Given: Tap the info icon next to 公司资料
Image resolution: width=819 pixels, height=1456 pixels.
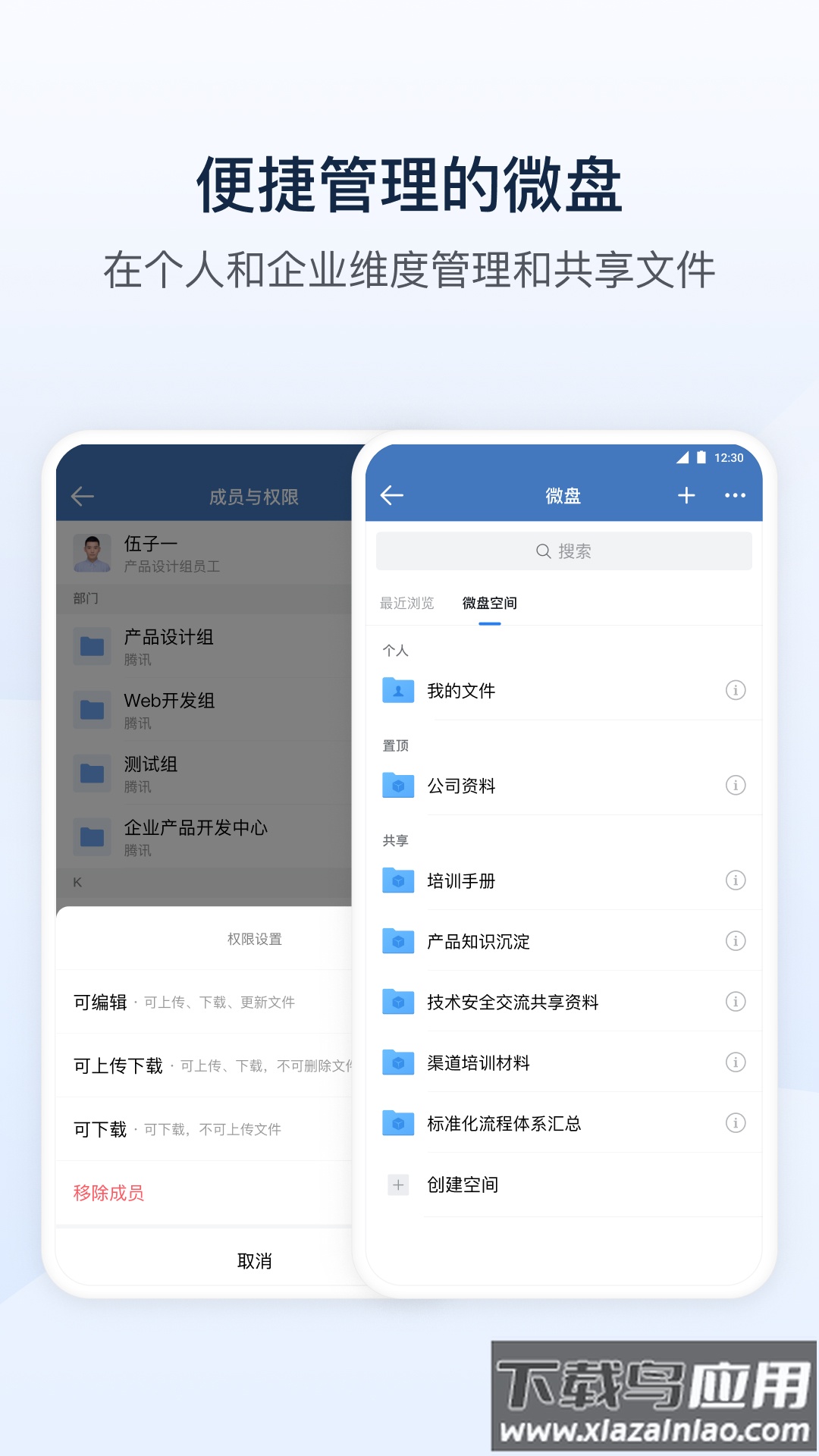Looking at the screenshot, I should coord(734,786).
